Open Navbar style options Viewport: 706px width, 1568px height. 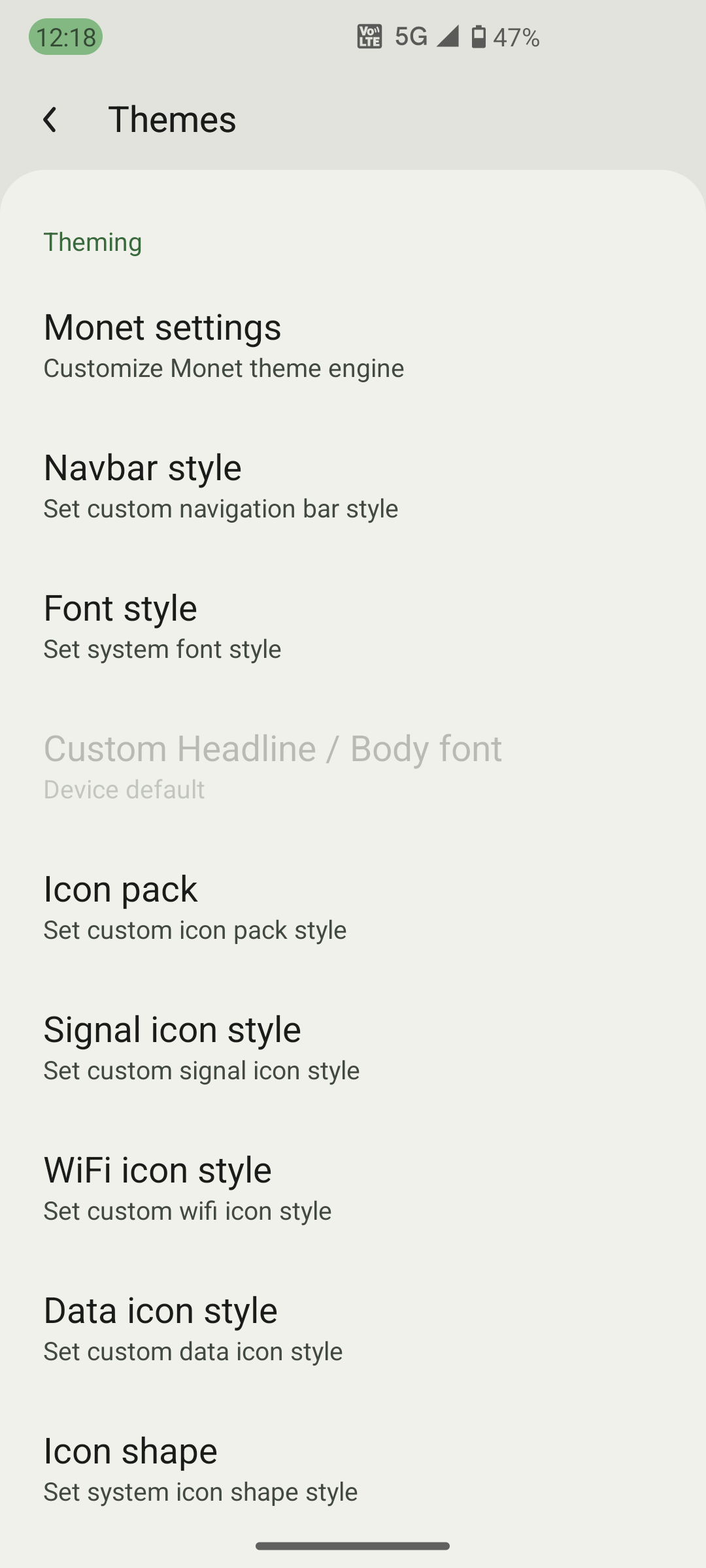point(220,485)
